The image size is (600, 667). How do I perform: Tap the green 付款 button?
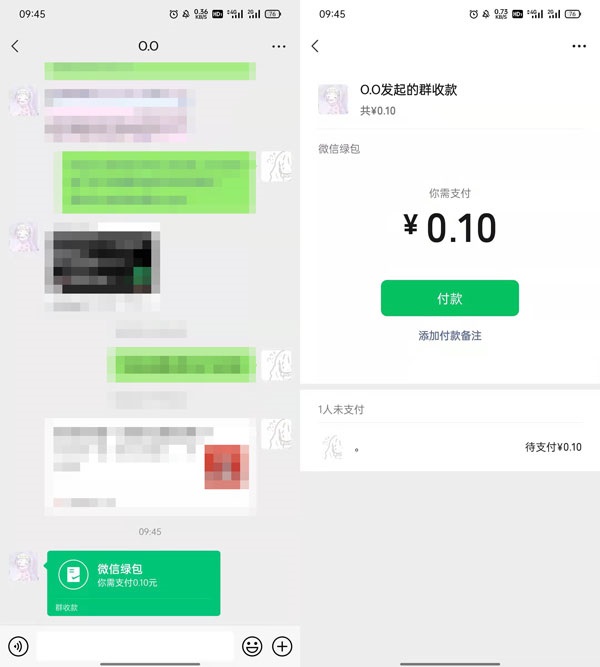coord(449,298)
